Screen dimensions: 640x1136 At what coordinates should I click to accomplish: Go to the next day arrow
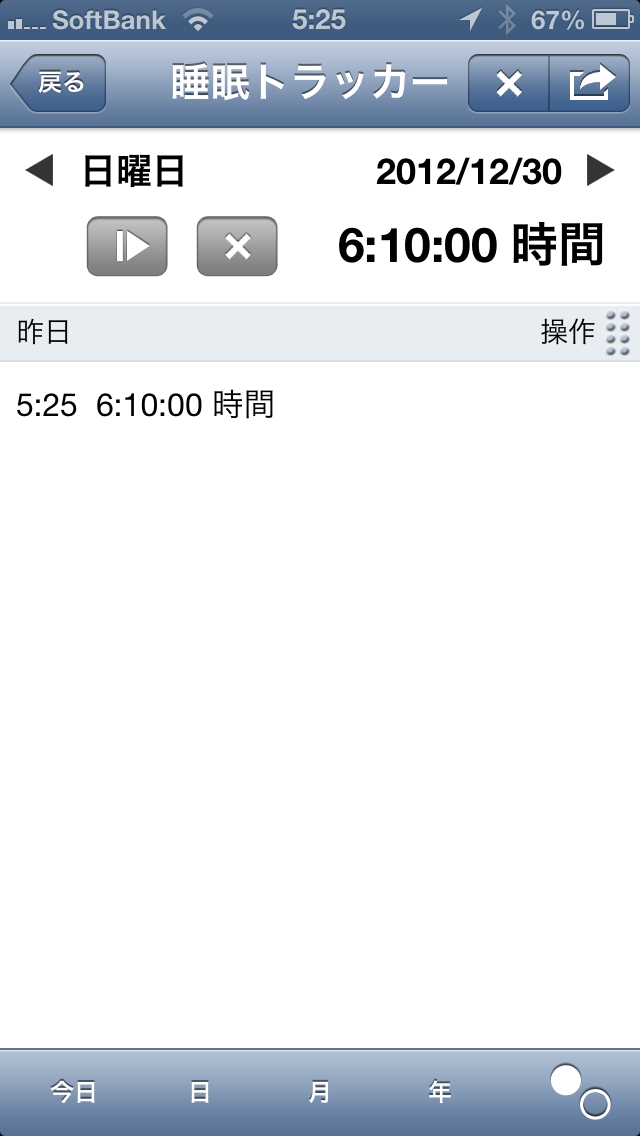(x=600, y=172)
